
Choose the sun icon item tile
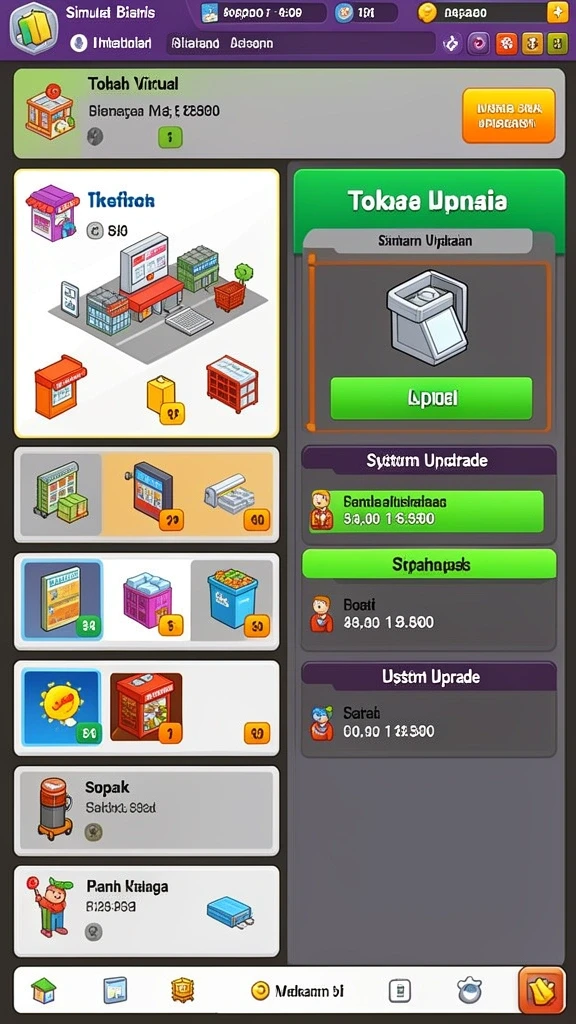pos(62,707)
